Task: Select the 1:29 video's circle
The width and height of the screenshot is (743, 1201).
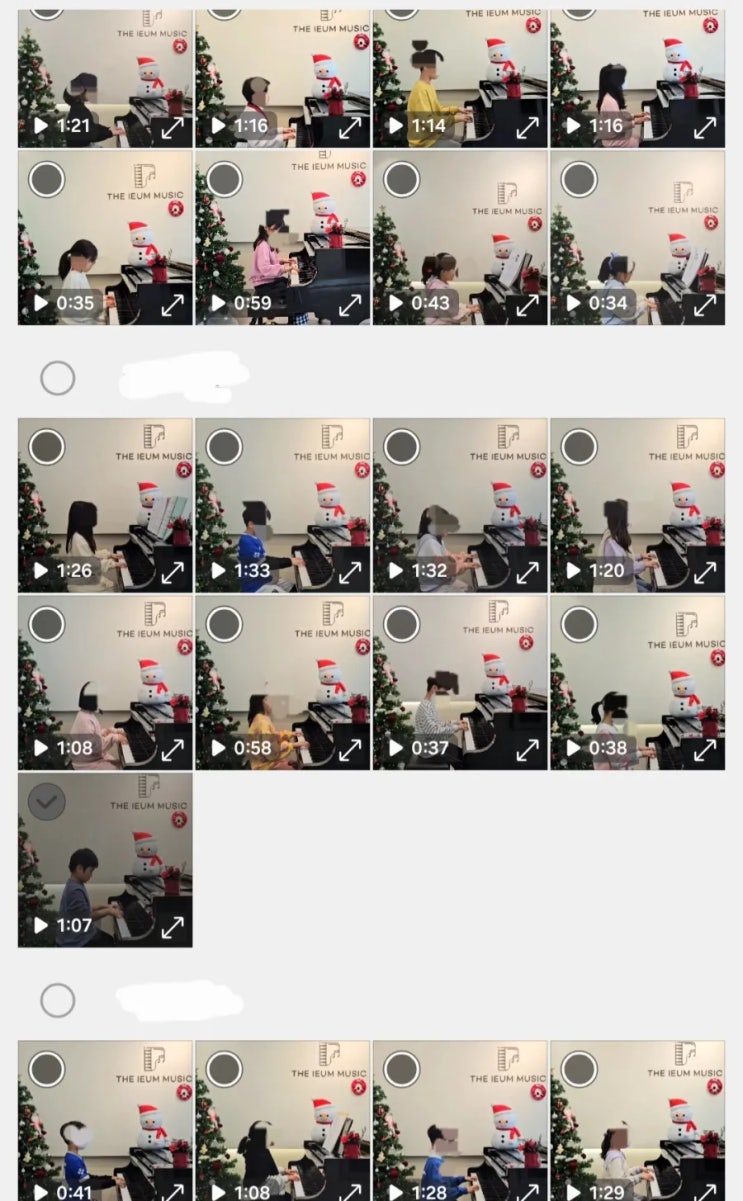Action: pyautogui.click(x=579, y=1069)
